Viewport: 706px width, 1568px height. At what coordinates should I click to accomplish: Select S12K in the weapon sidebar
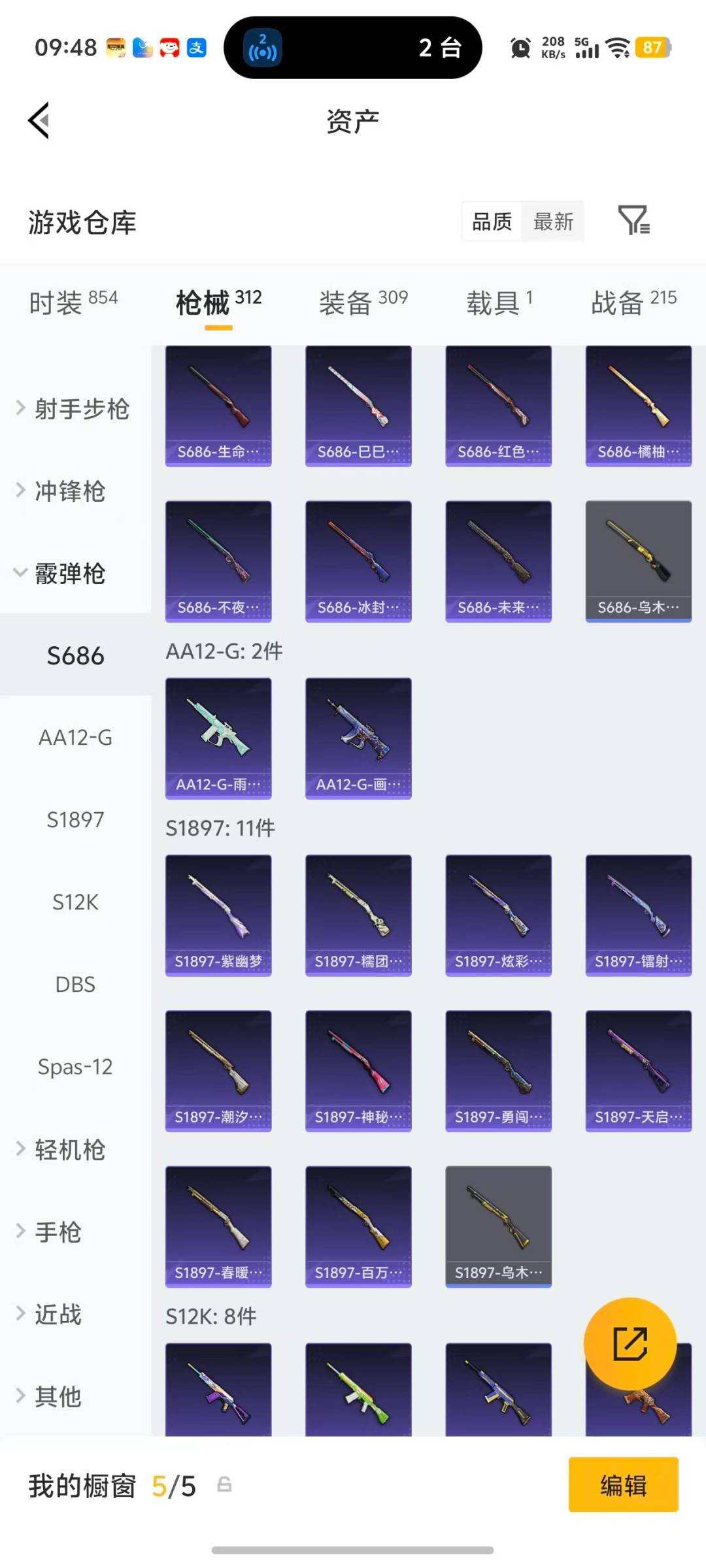point(74,902)
